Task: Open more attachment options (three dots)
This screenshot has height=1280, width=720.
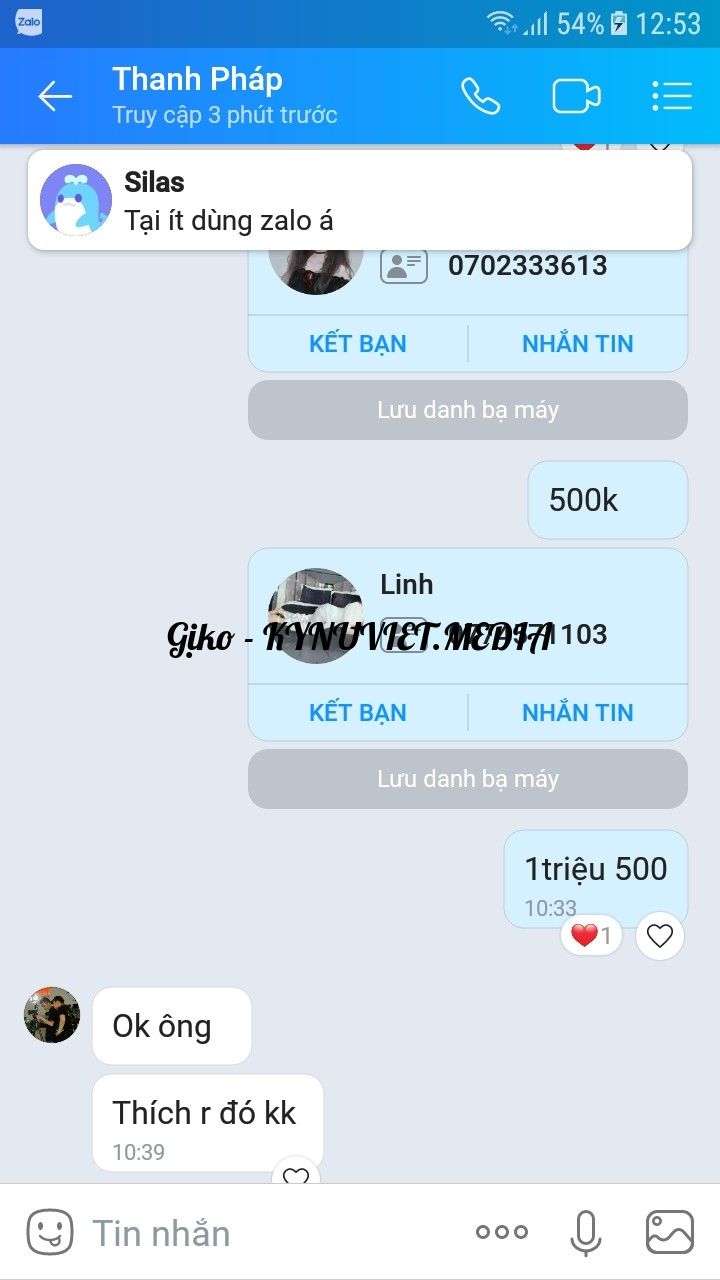Action: pyautogui.click(x=501, y=1233)
